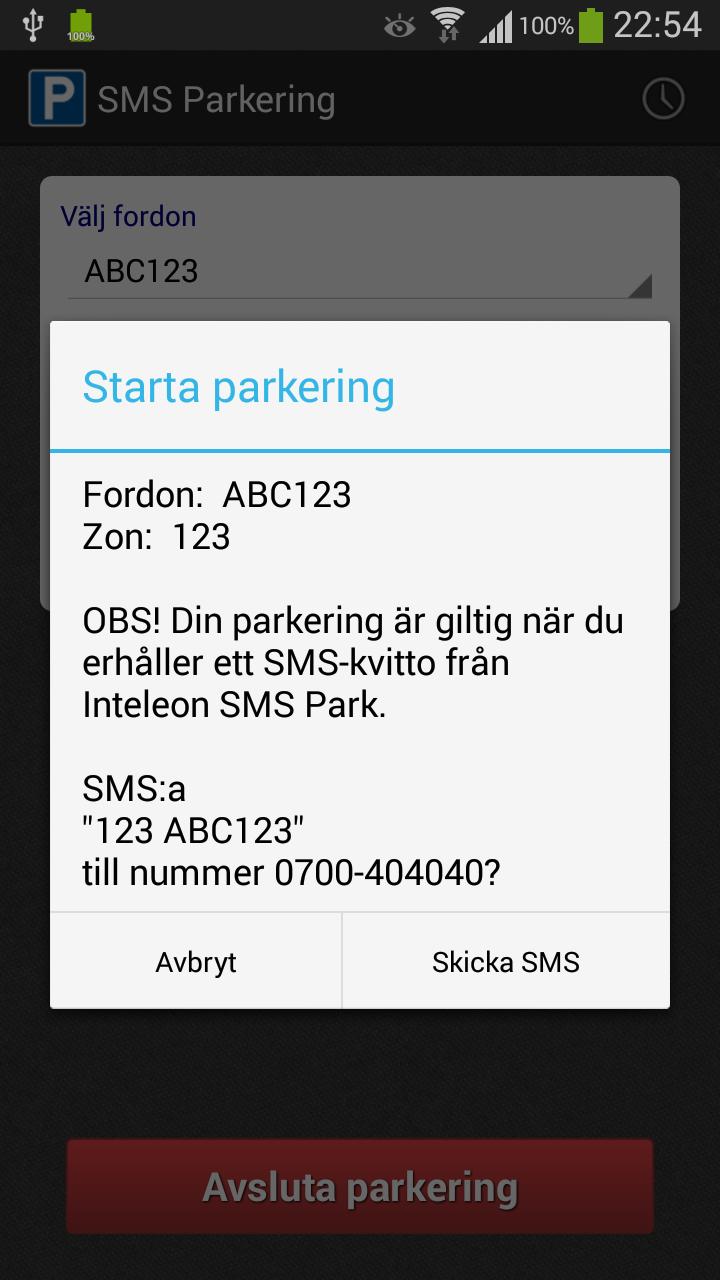Viewport: 720px width, 1280px height.
Task: Tap the red Avsluta parkering button
Action: (x=360, y=1186)
